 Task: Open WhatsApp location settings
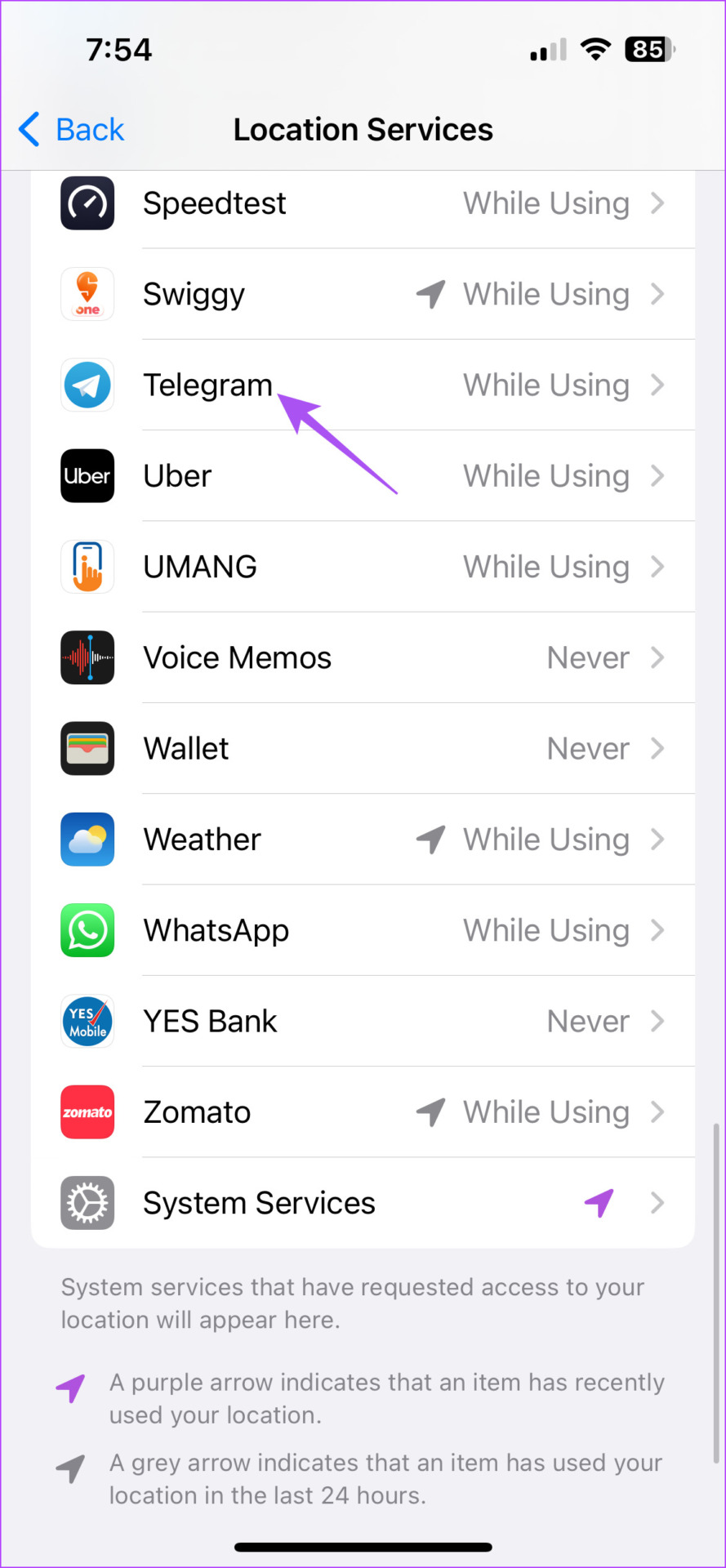tap(363, 930)
